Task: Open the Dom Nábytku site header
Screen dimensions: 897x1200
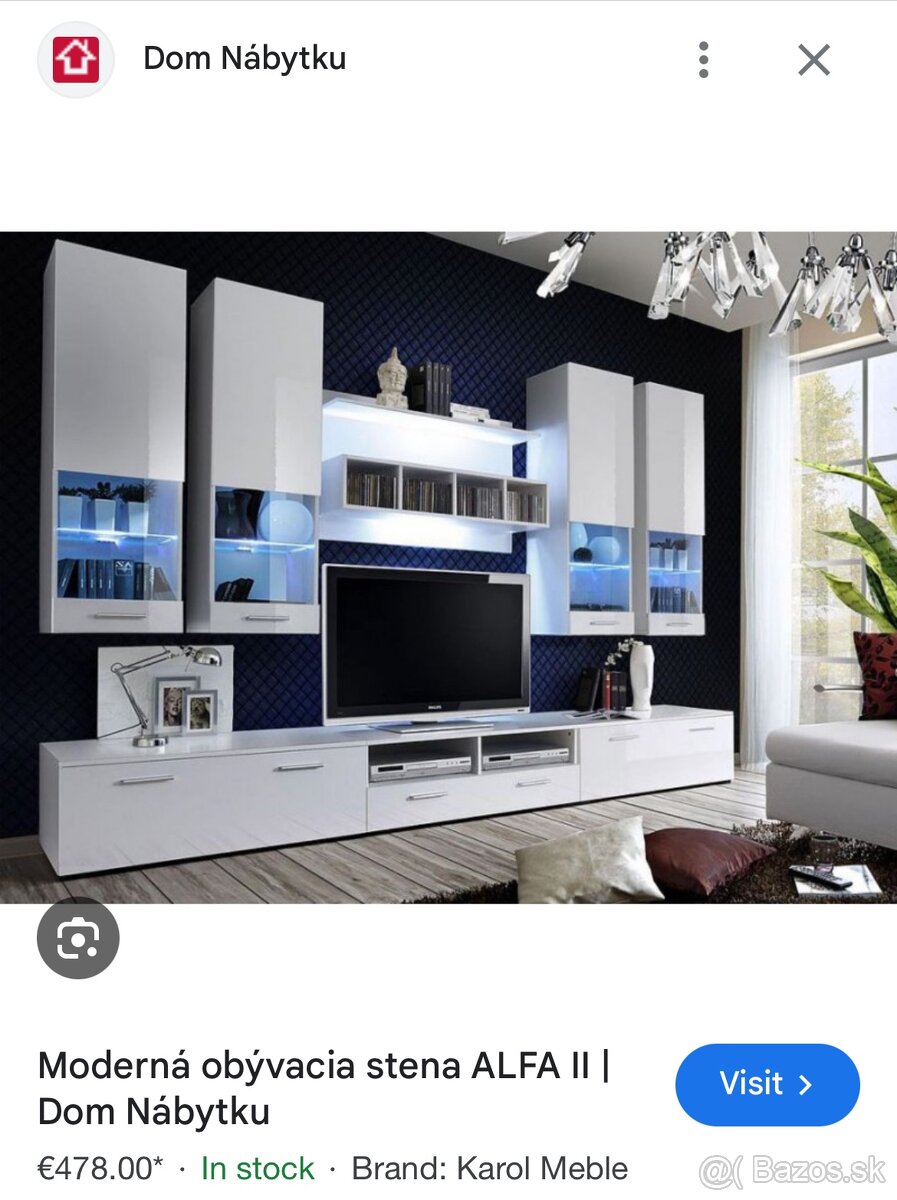Action: (244, 58)
